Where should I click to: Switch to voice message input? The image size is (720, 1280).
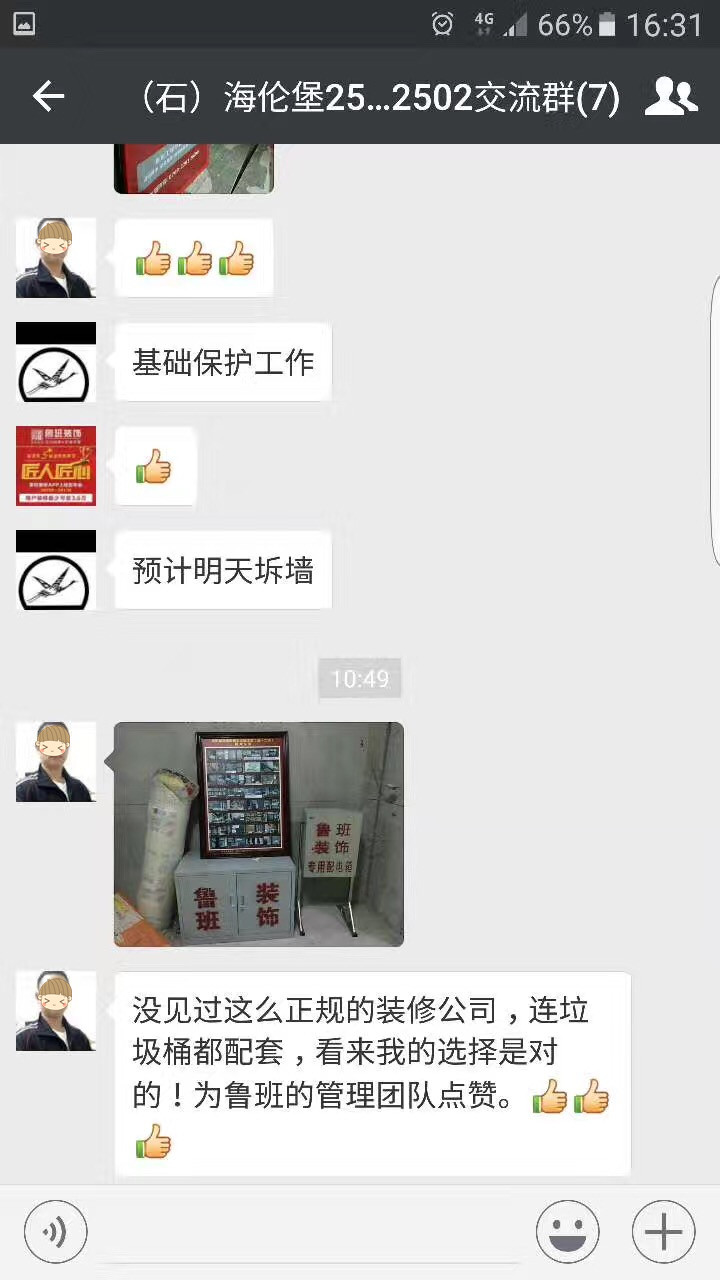click(55, 1231)
